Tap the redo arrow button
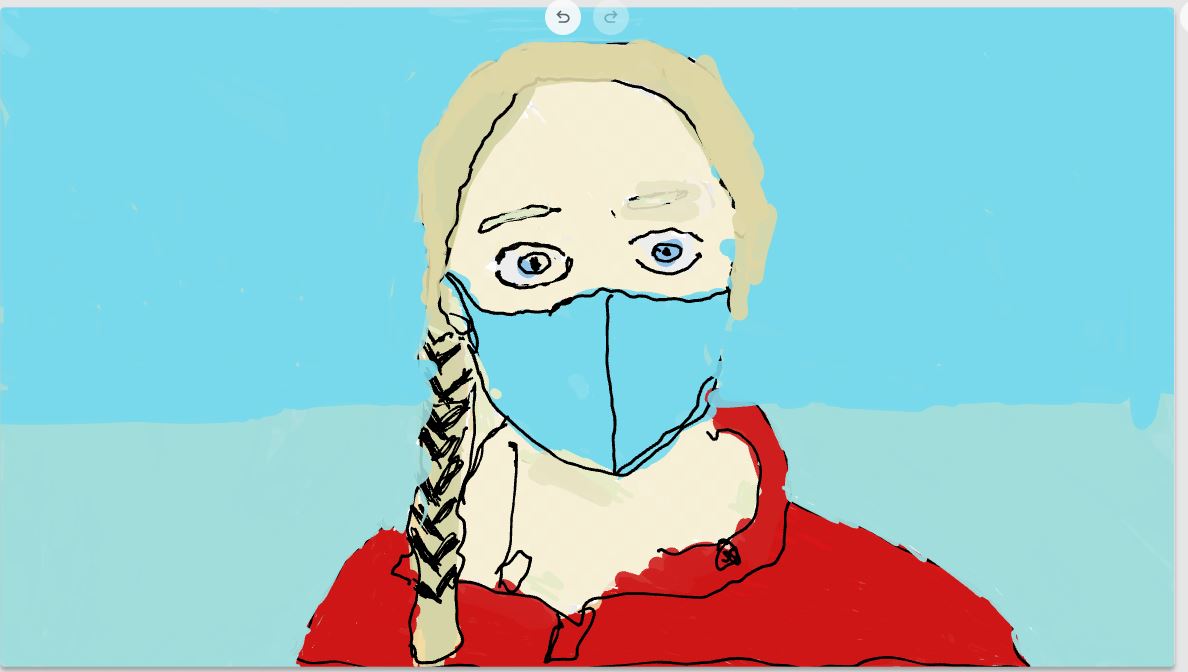1188x672 pixels. point(611,17)
